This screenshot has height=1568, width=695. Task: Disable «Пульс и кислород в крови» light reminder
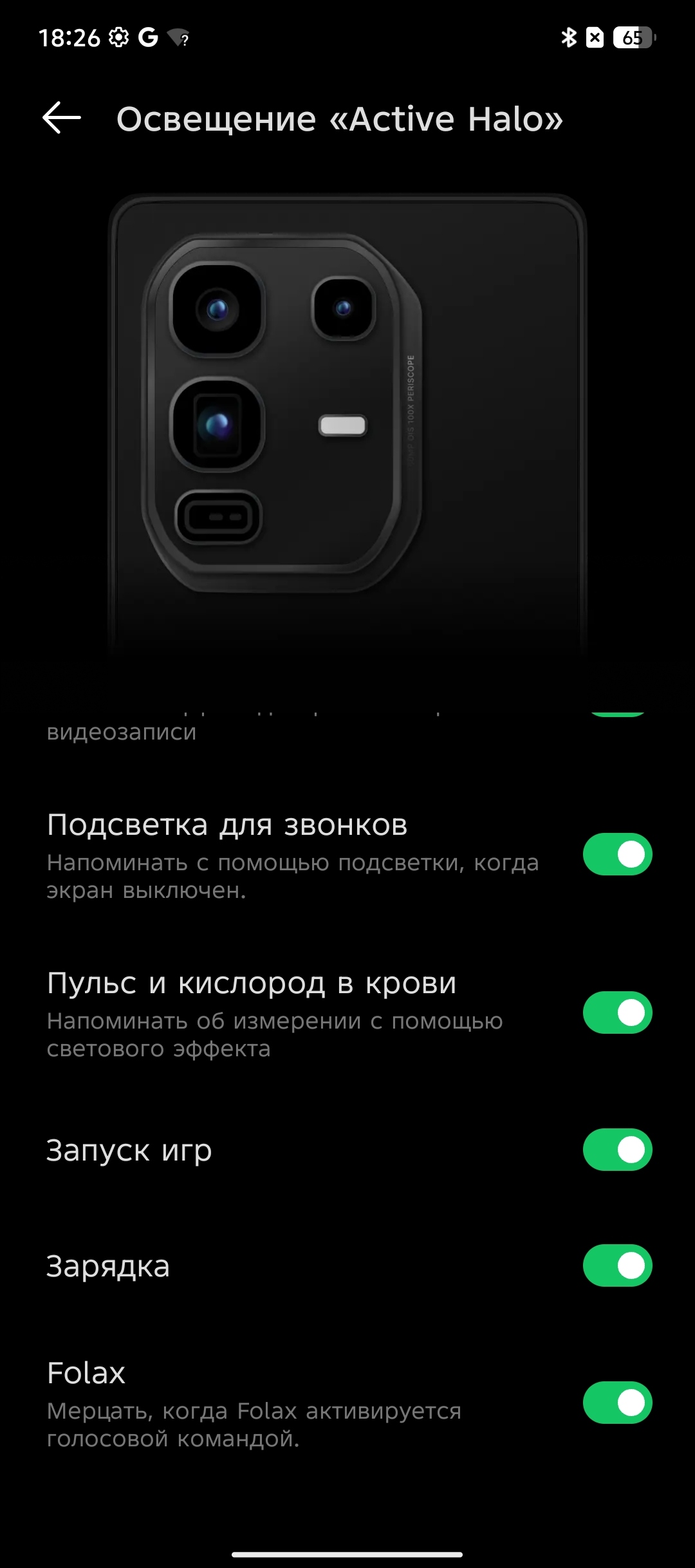(617, 1013)
